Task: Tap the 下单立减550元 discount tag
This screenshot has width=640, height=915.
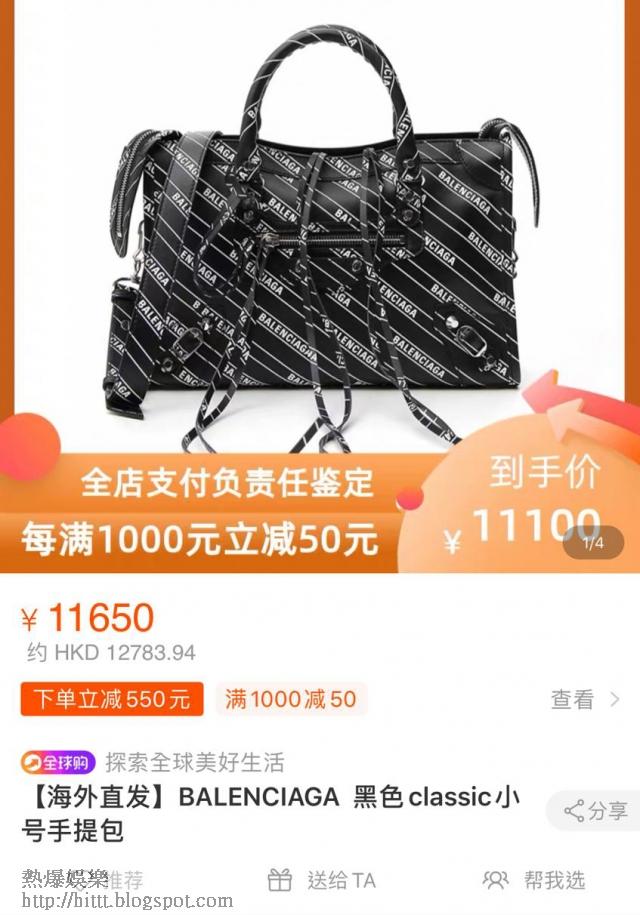Action: coord(112,699)
